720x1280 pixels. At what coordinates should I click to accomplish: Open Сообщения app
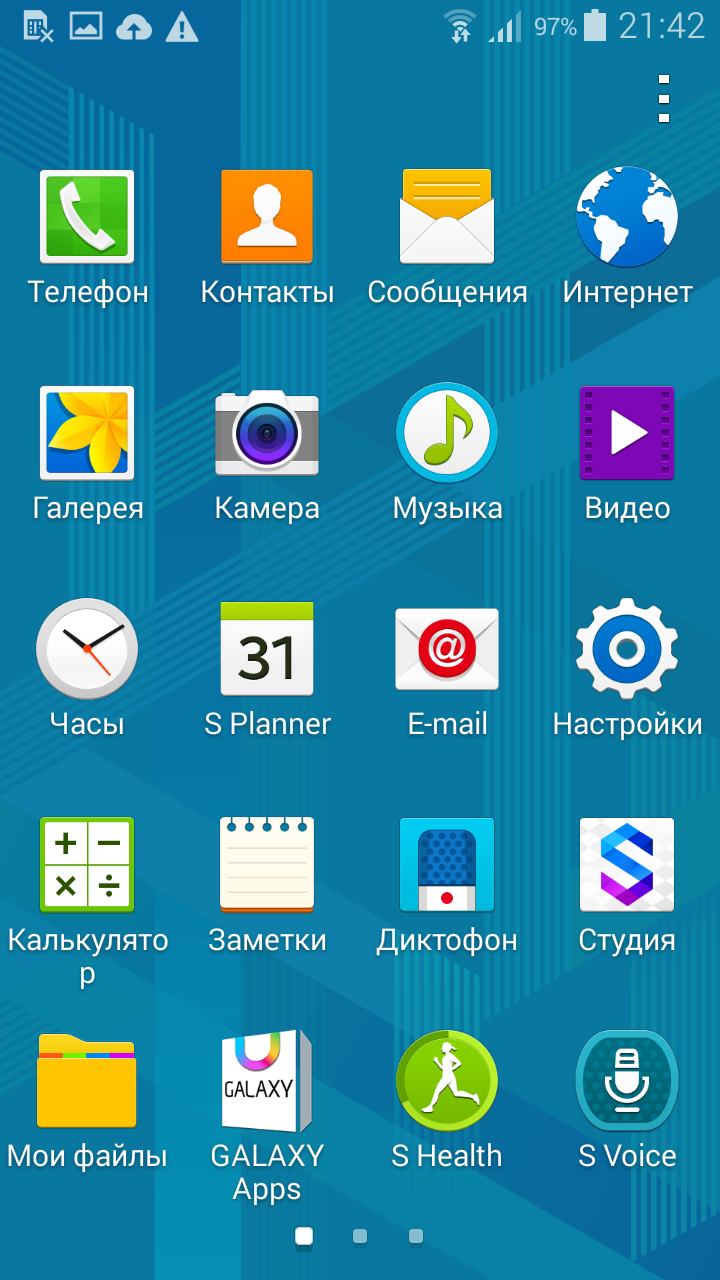point(447,217)
